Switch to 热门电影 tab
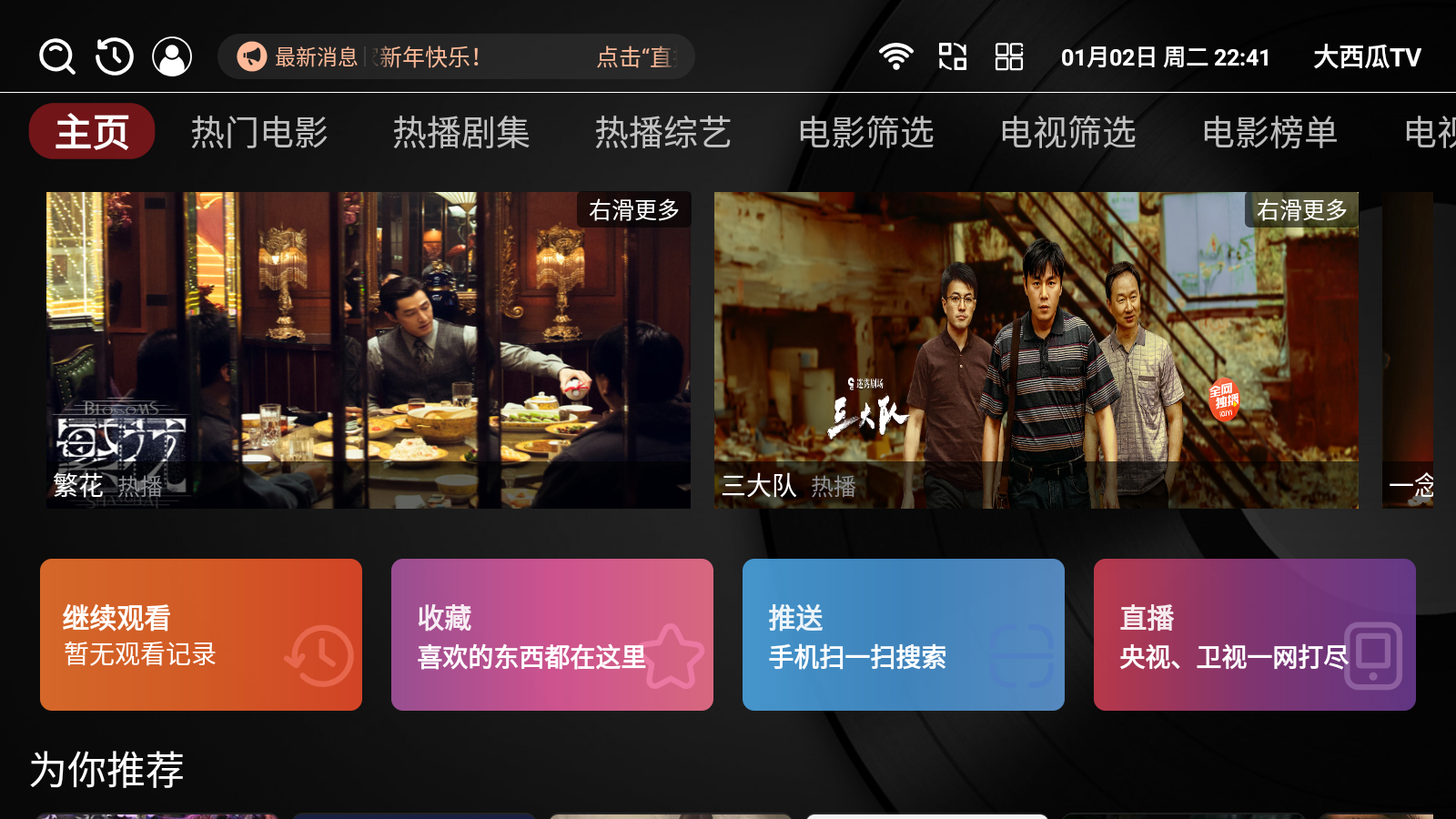 [259, 133]
